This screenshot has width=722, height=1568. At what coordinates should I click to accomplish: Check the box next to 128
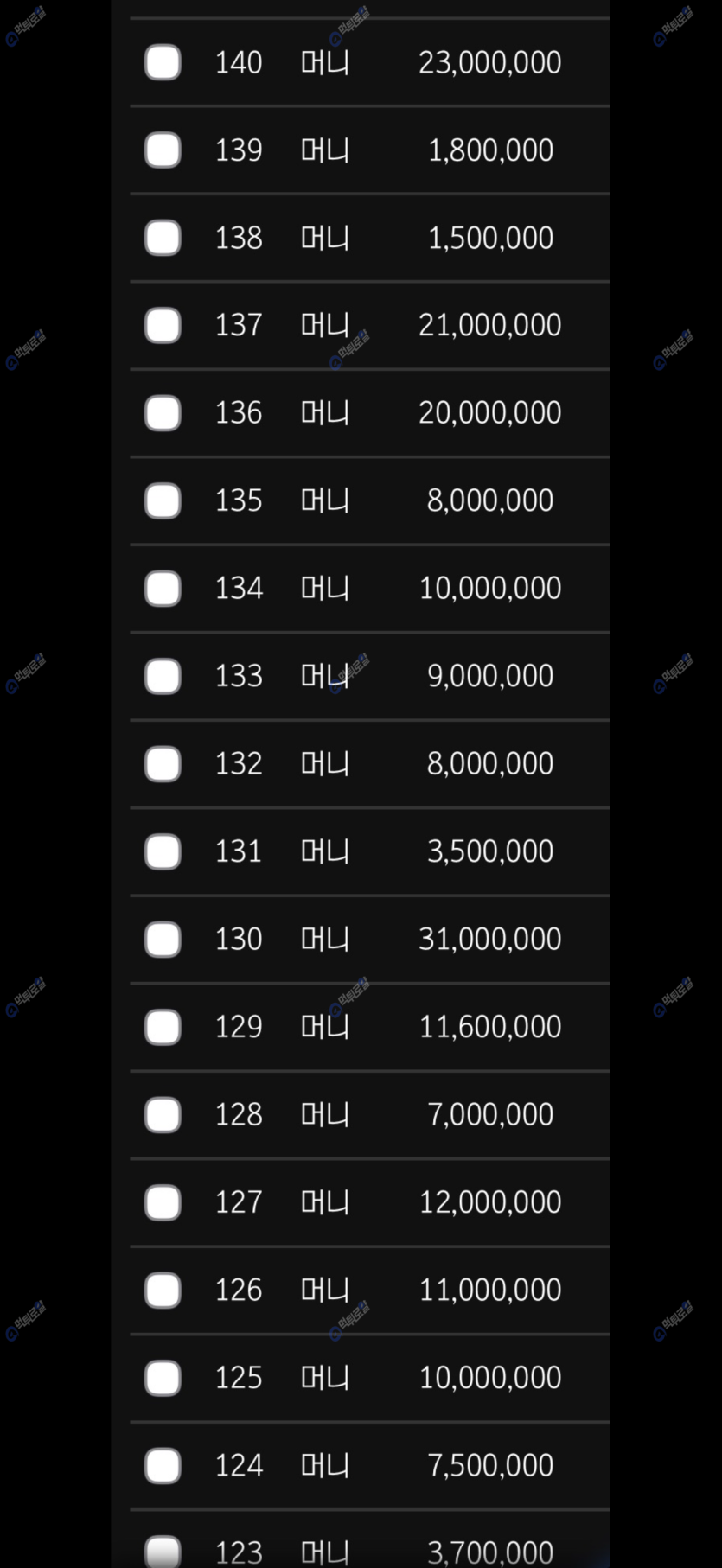(163, 1115)
